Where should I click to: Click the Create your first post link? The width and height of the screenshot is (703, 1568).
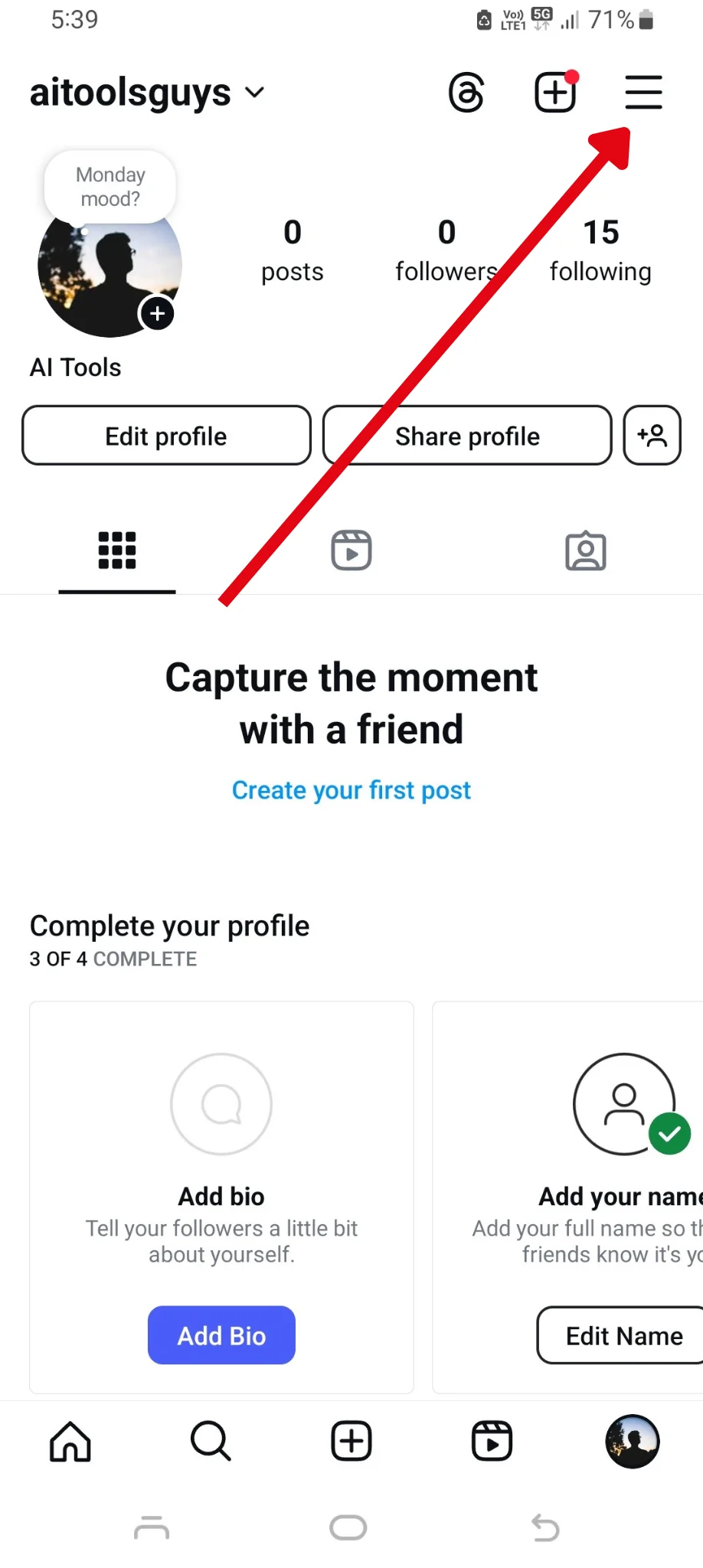coord(351,789)
